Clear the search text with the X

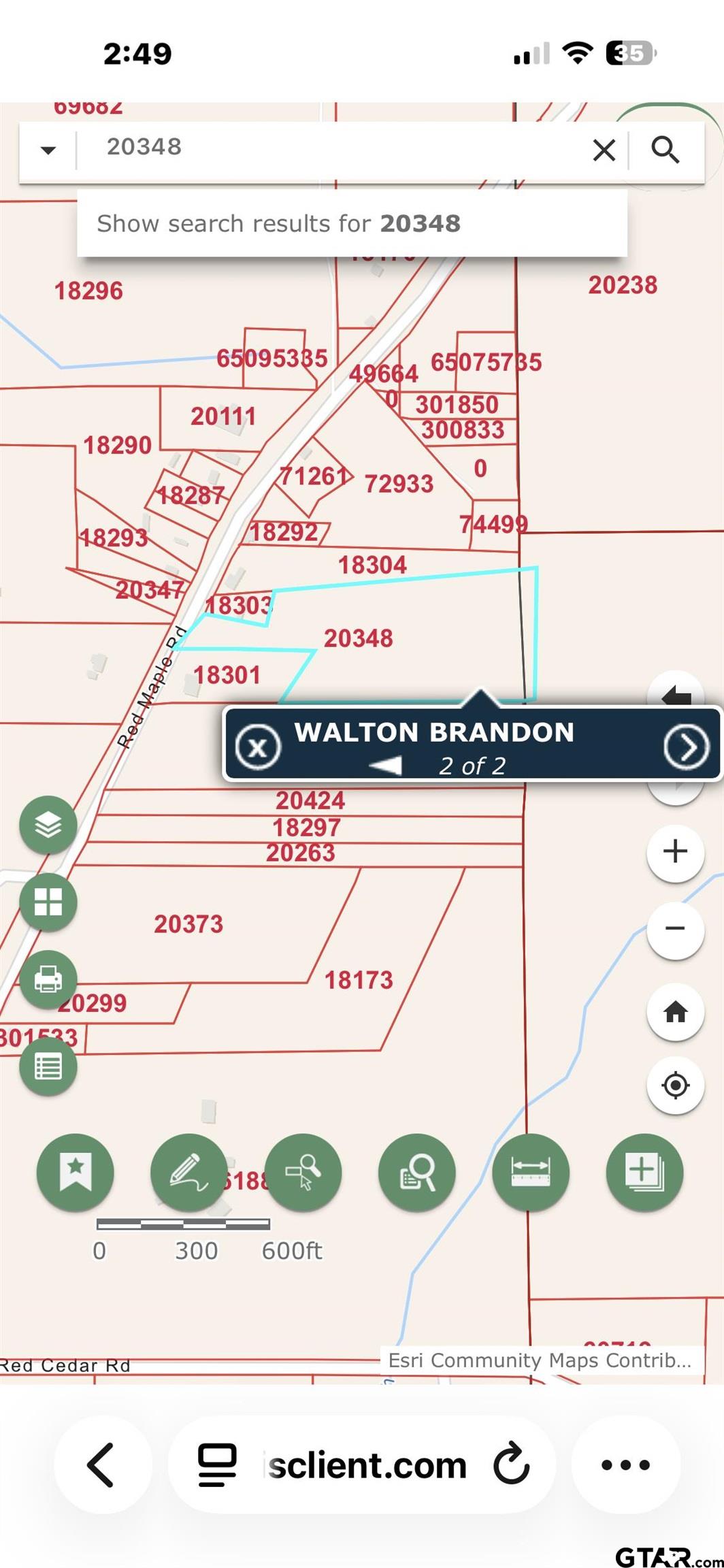604,150
